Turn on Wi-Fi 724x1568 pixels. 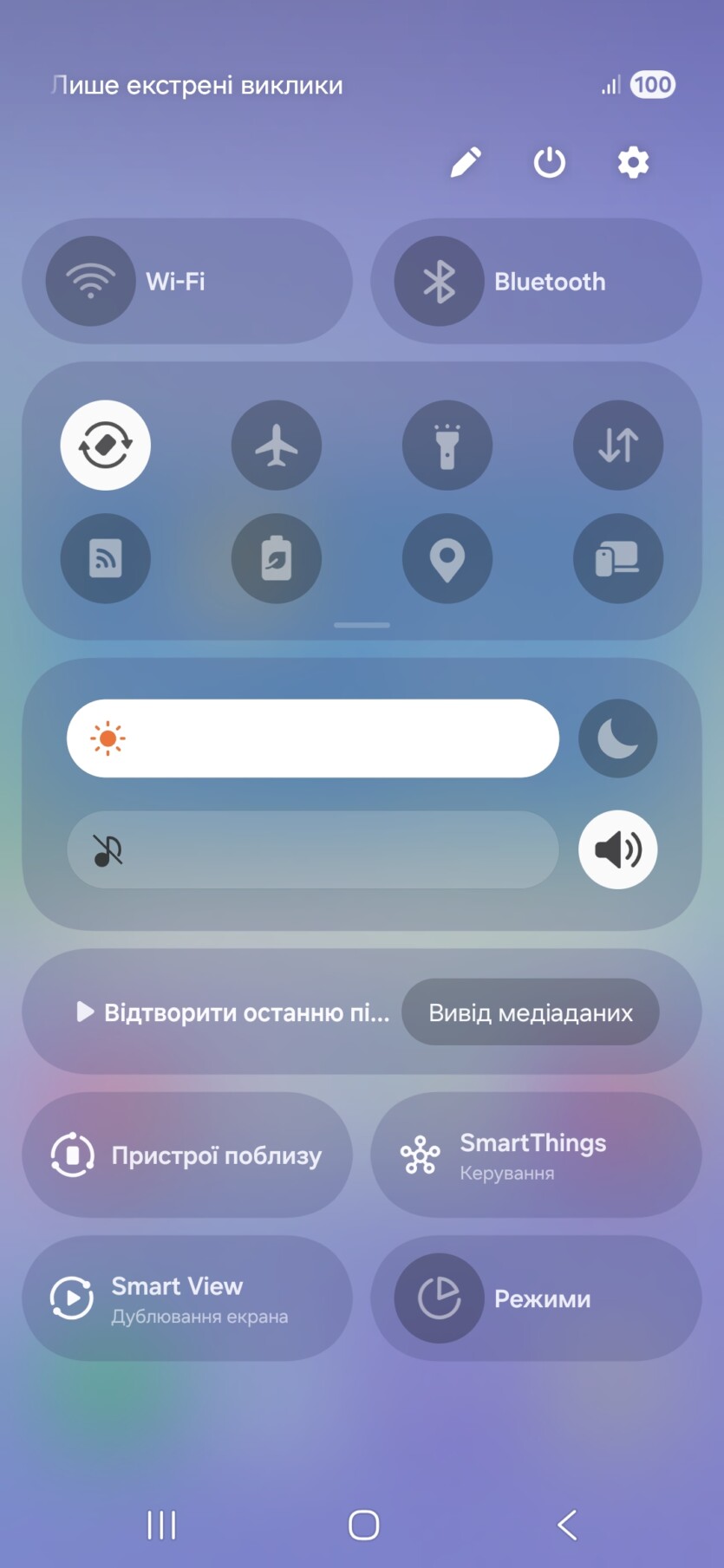pyautogui.click(x=91, y=281)
